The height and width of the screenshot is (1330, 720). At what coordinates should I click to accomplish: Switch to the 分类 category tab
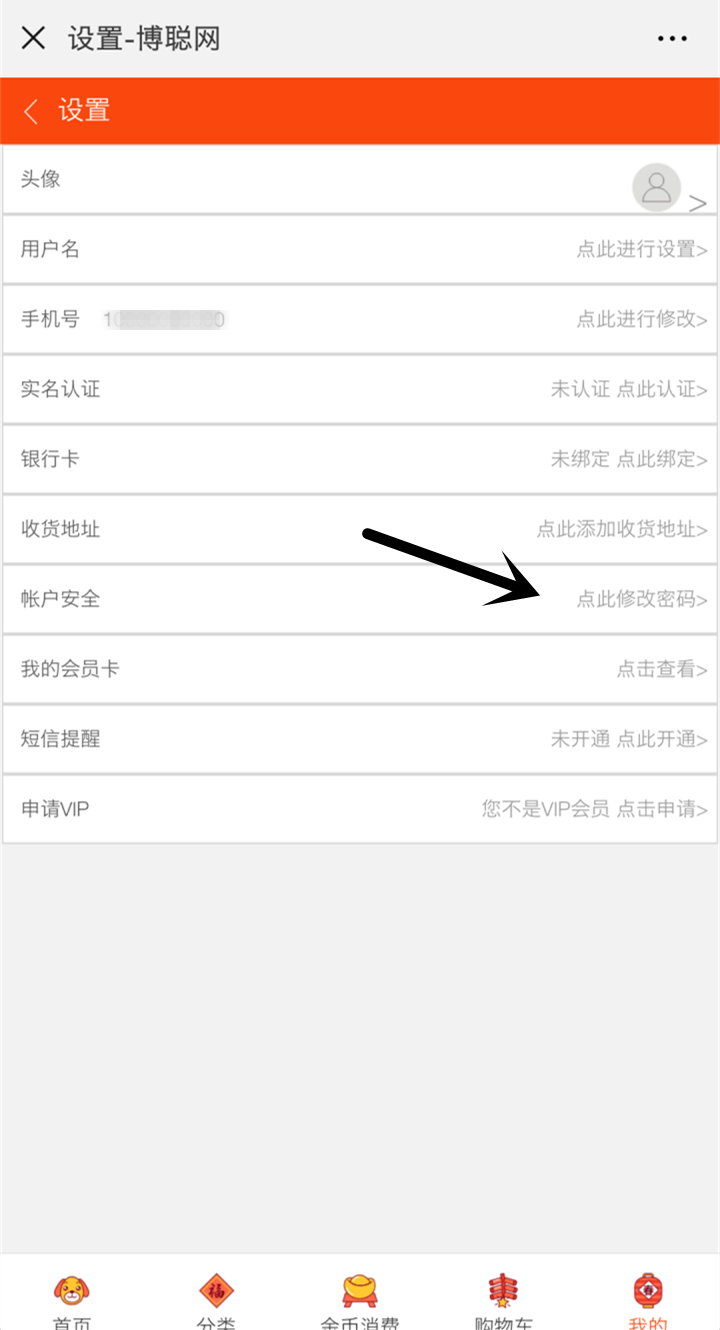(x=216, y=1300)
